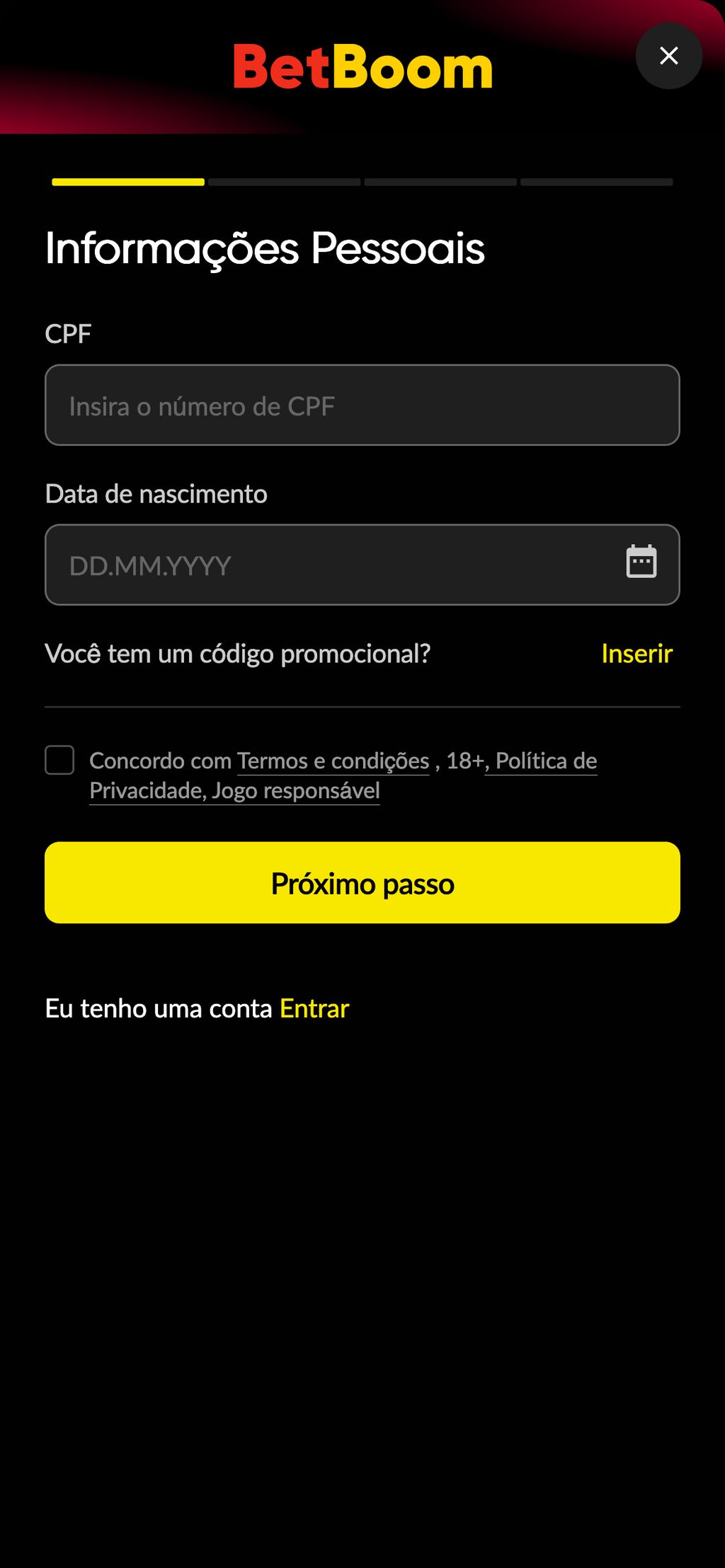Viewport: 725px width, 1568px height.
Task: Click the second registration progress segment
Action: pyautogui.click(x=283, y=182)
